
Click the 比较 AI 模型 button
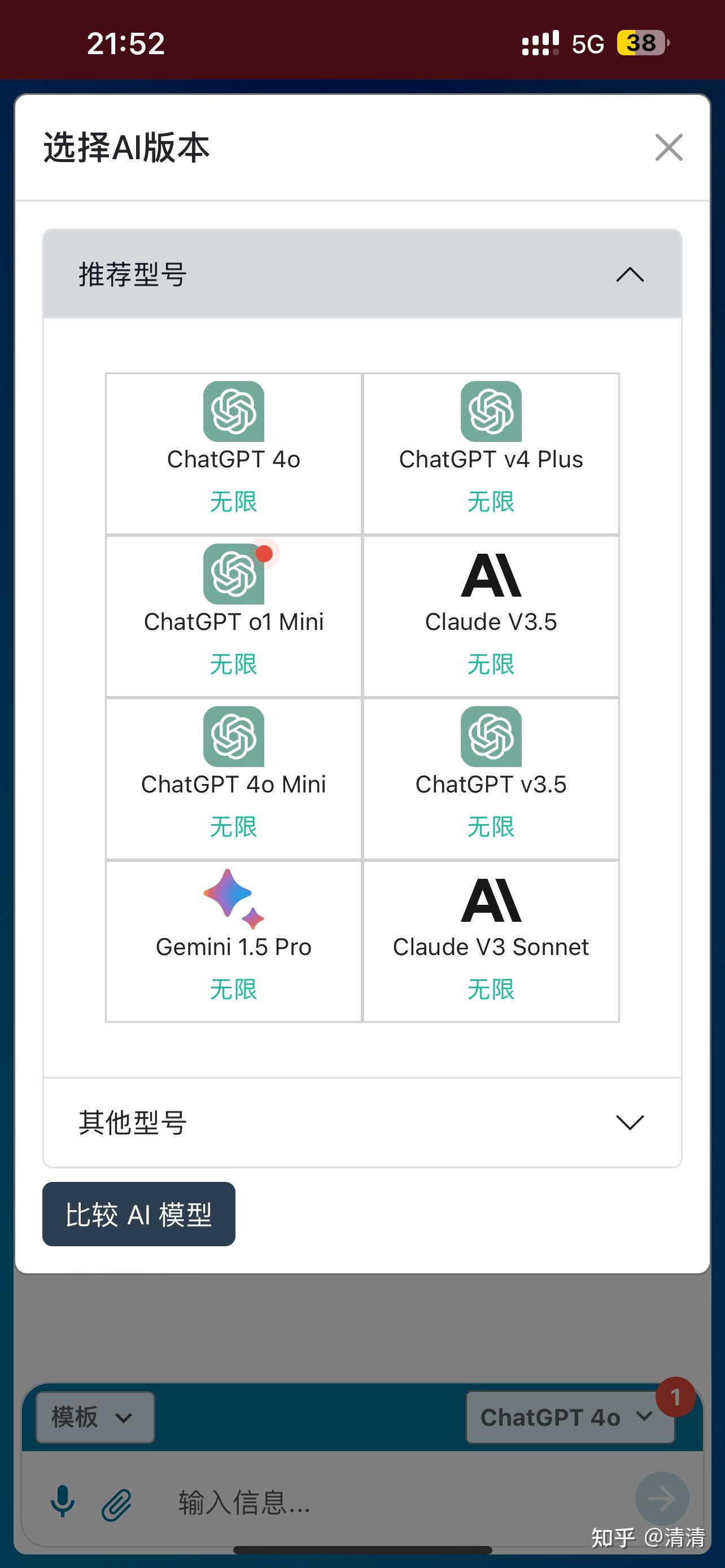click(138, 1214)
